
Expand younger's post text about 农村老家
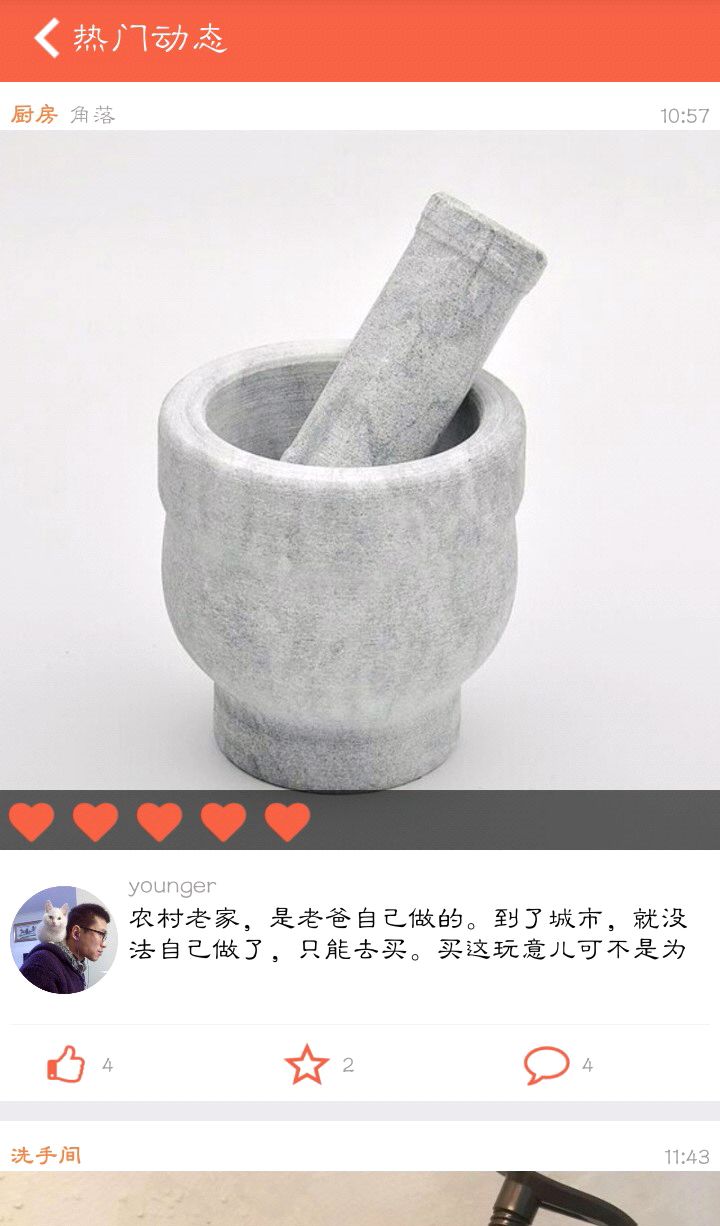408,933
